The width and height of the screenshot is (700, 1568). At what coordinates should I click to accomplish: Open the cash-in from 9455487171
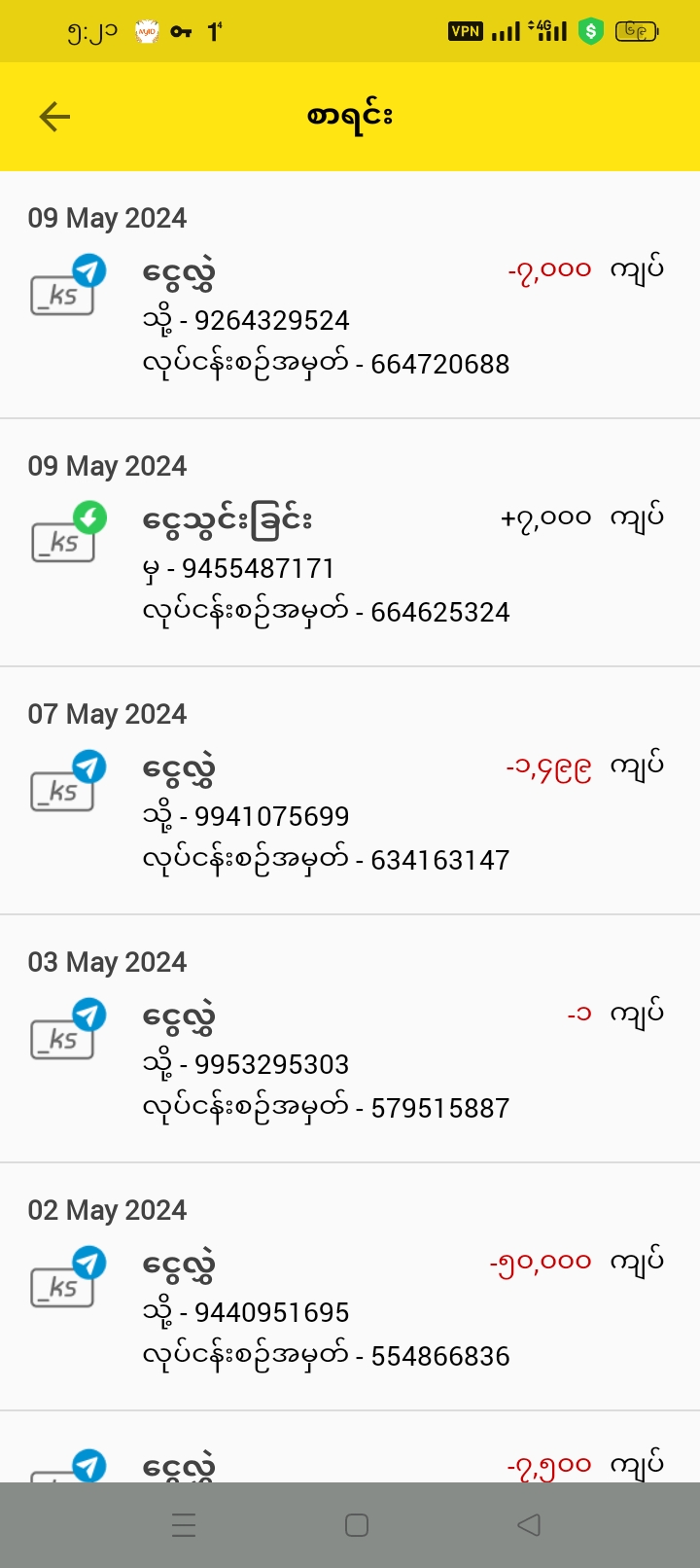click(350, 564)
